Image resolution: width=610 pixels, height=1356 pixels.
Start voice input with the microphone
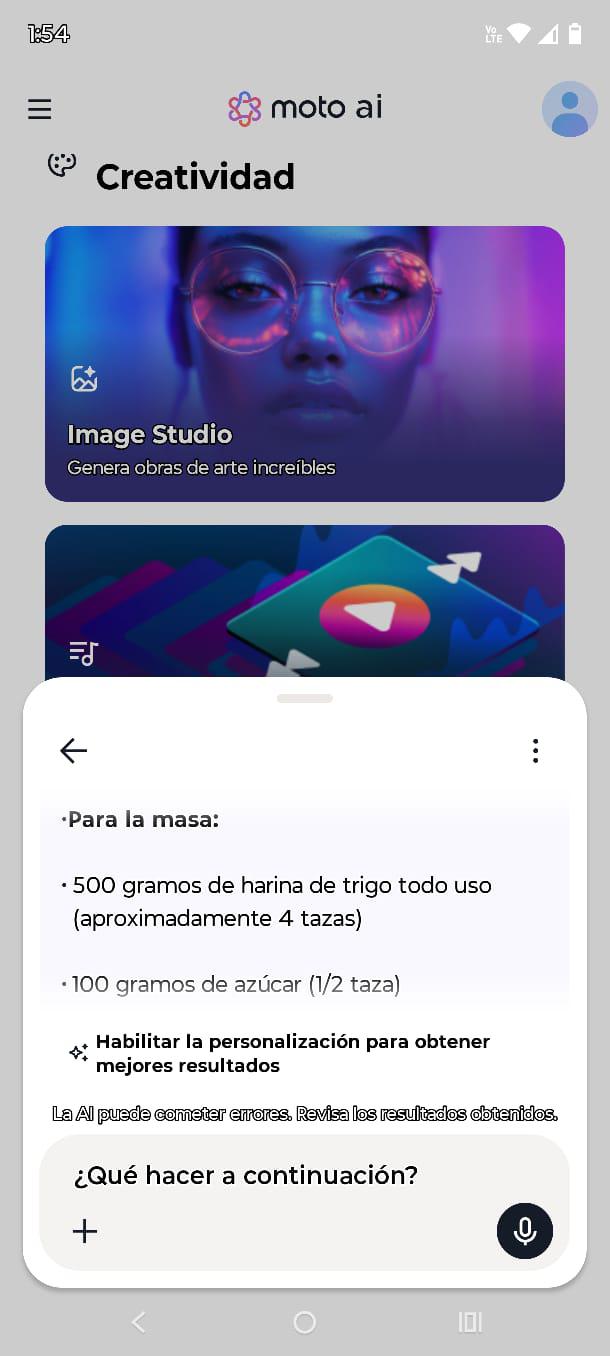click(525, 1231)
